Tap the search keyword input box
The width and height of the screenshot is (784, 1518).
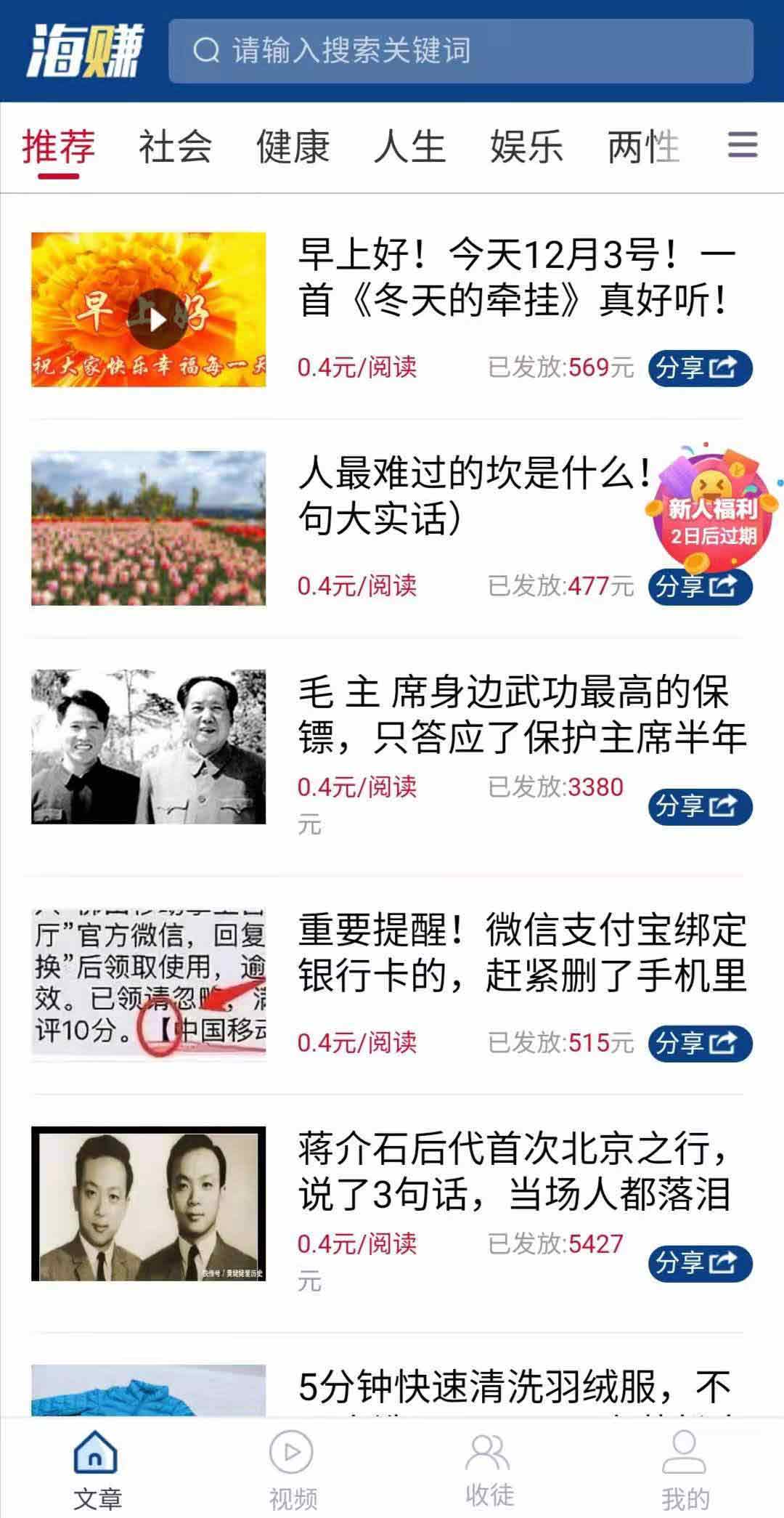(460, 51)
